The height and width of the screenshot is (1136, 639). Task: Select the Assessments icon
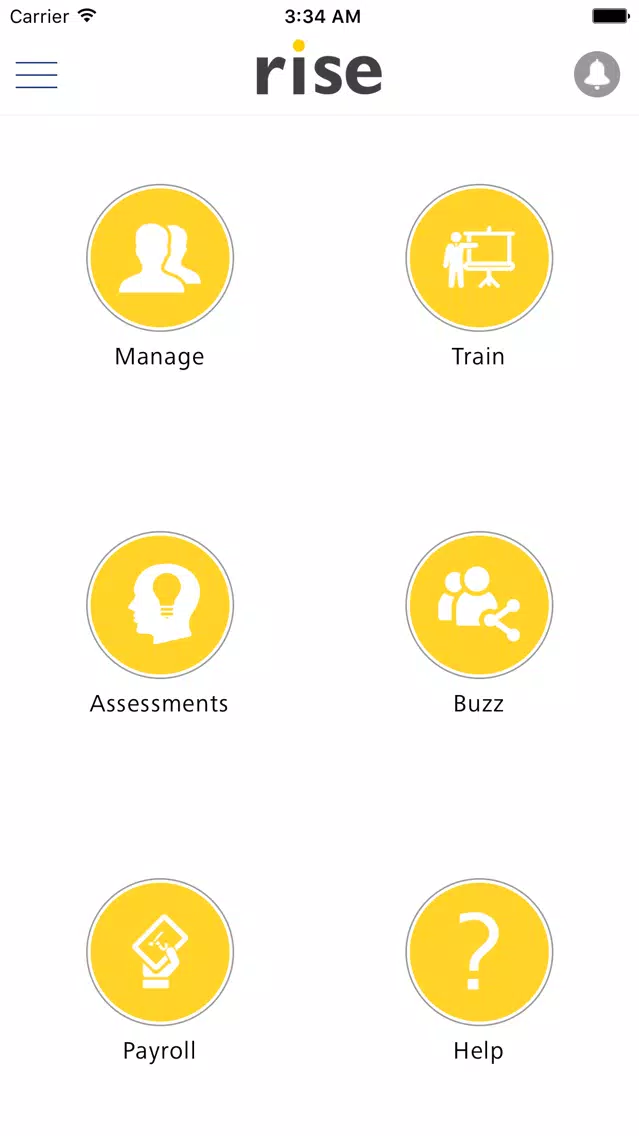159,605
